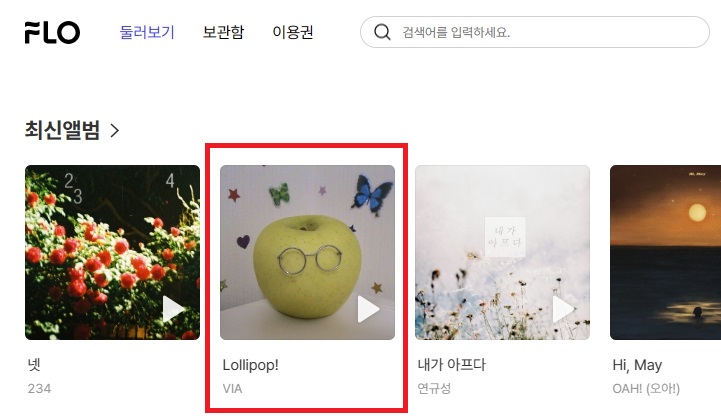
Task: Play the 넷 album
Action: point(174,310)
